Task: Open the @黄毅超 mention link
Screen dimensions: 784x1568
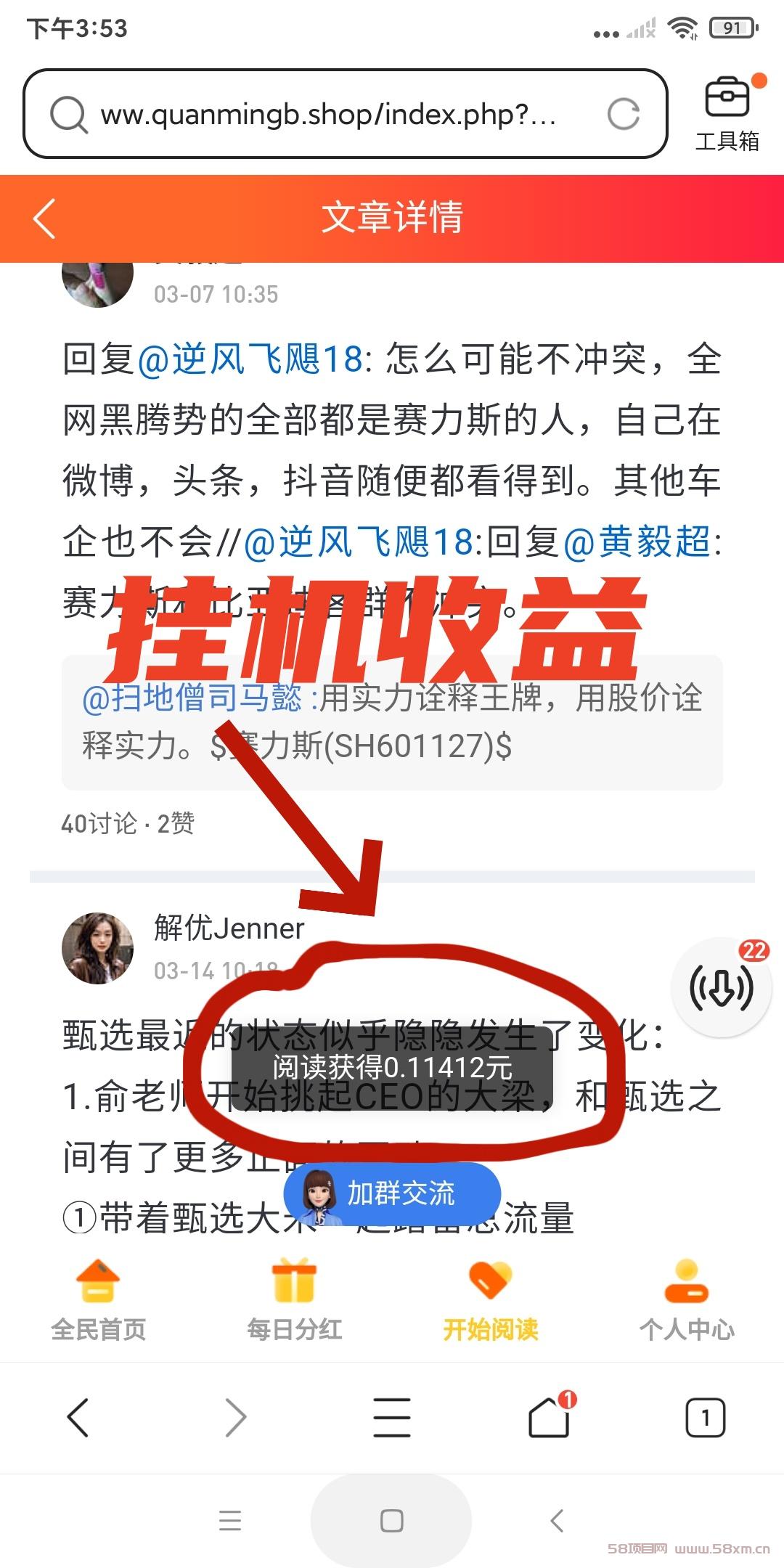Action: (637, 542)
